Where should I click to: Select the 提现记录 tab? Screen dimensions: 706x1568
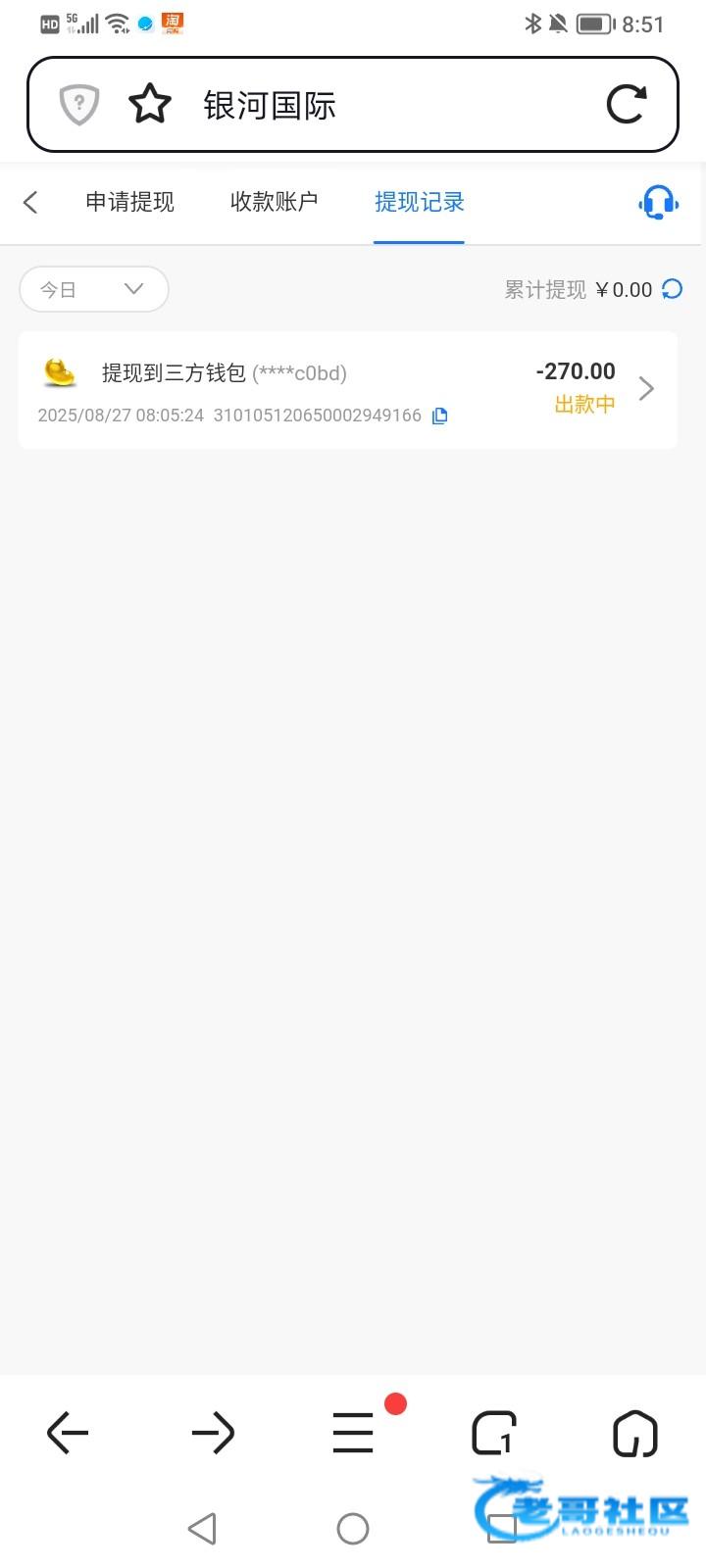coord(419,202)
